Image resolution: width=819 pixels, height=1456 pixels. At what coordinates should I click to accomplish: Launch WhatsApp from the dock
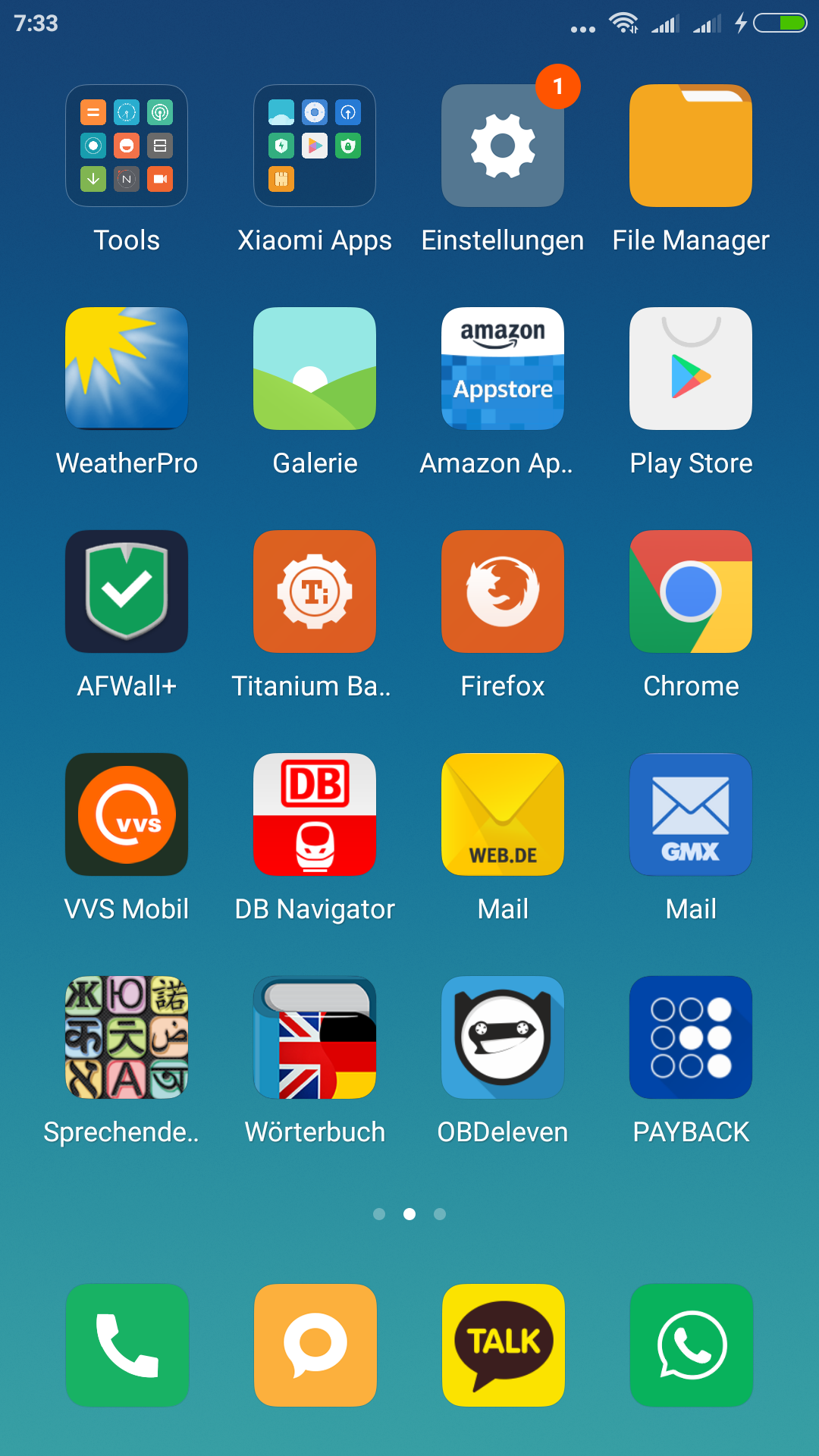692,1345
